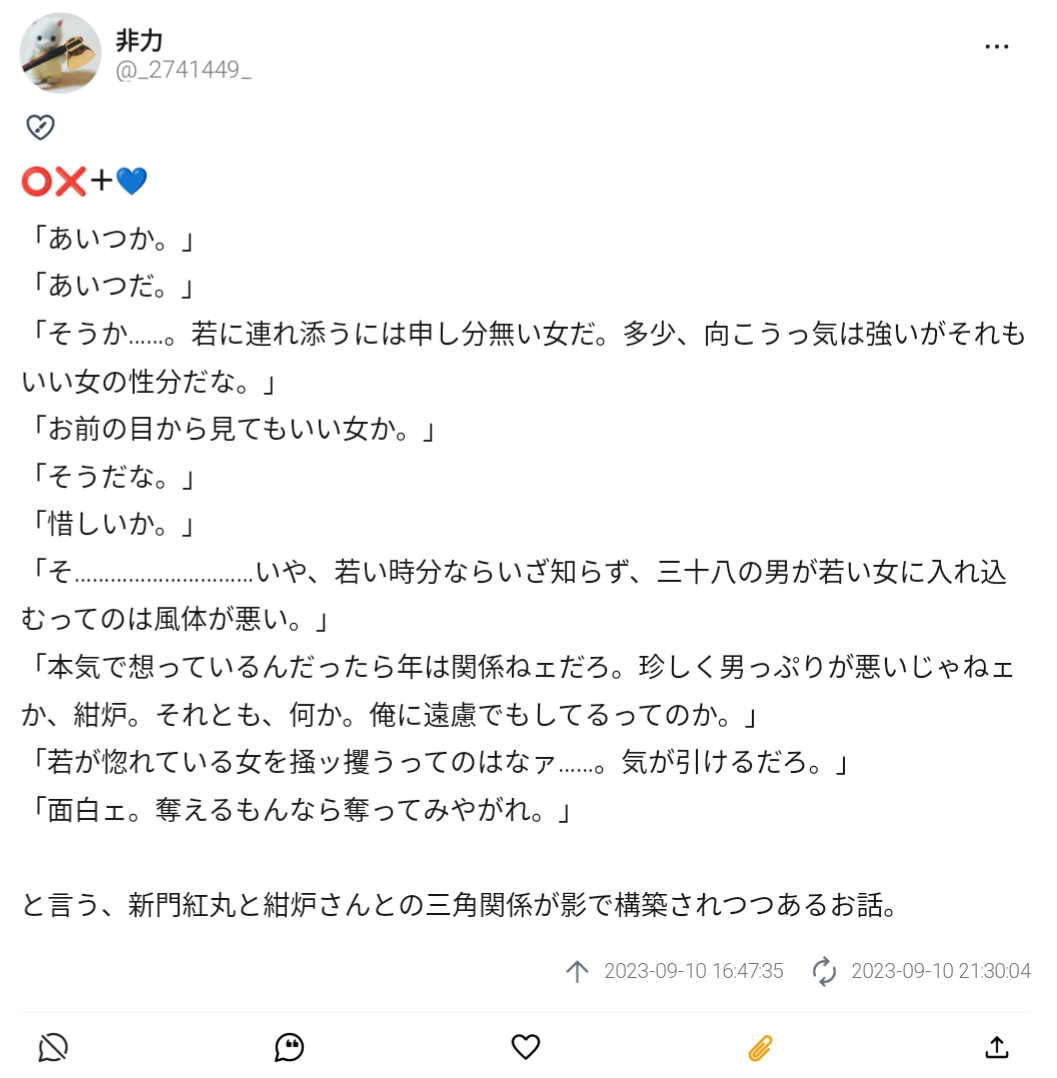Image resolution: width=1057 pixels, height=1078 pixels.
Task: Open the three-dot overflow menu
Action: coord(996,47)
